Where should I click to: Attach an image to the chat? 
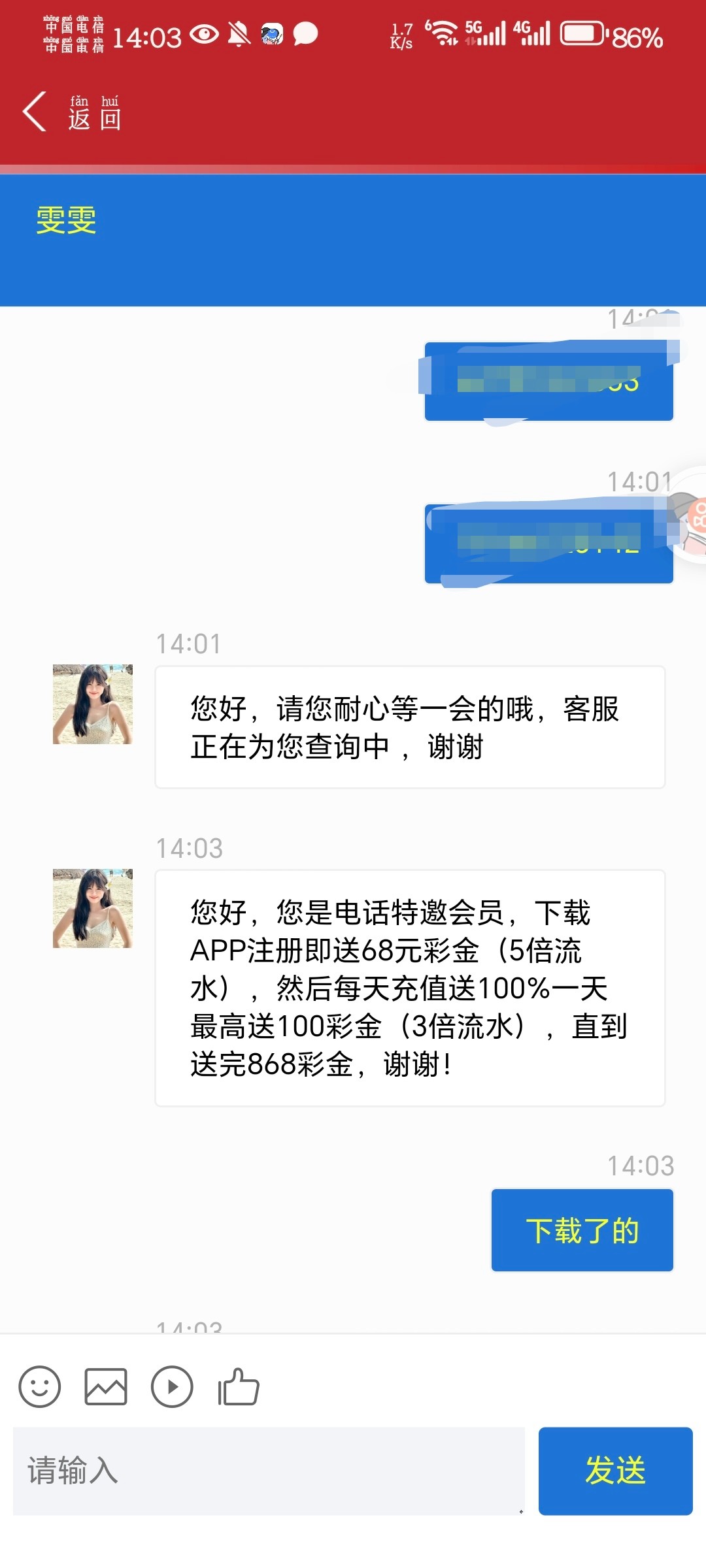(x=106, y=1386)
